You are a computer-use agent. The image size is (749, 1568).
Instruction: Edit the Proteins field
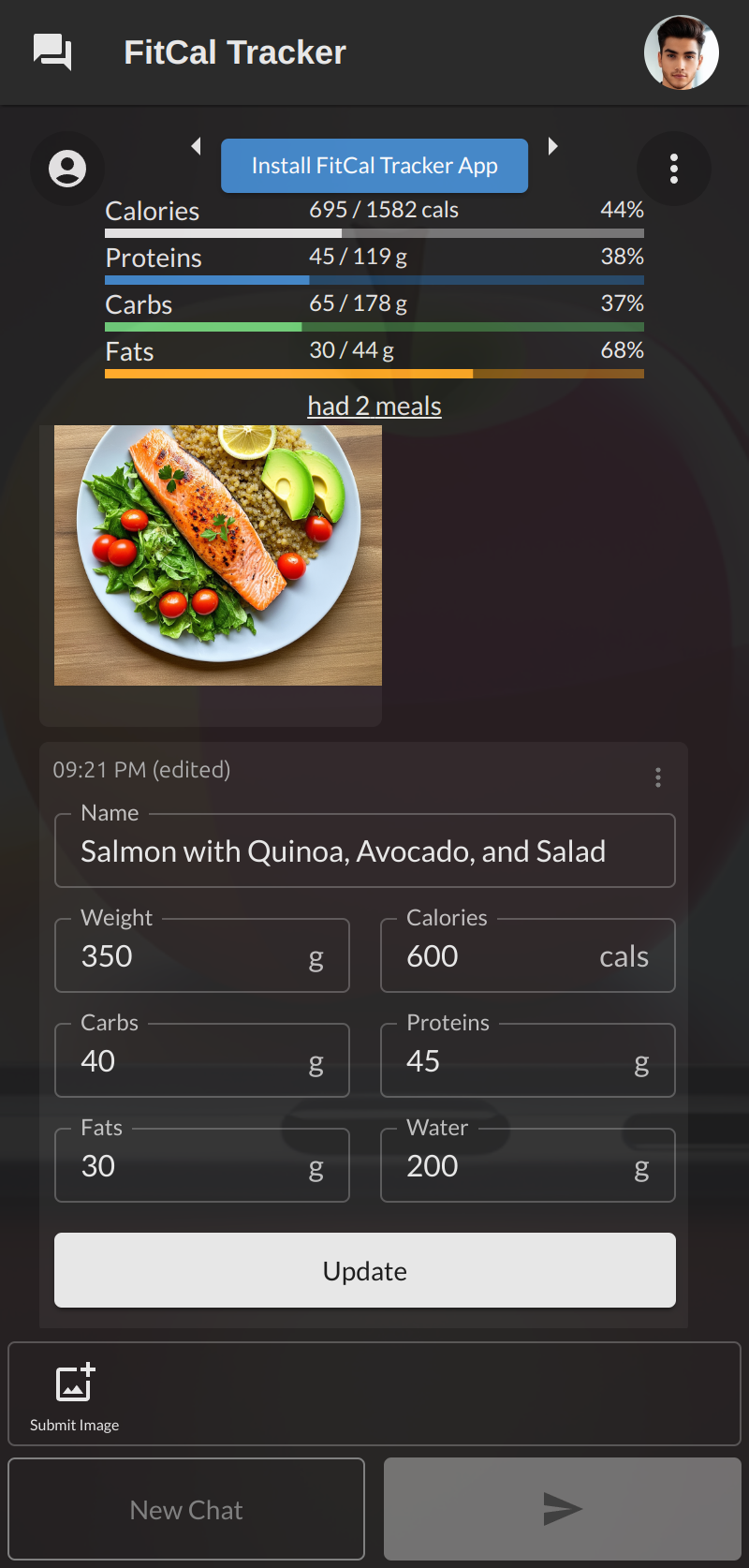[528, 1060]
